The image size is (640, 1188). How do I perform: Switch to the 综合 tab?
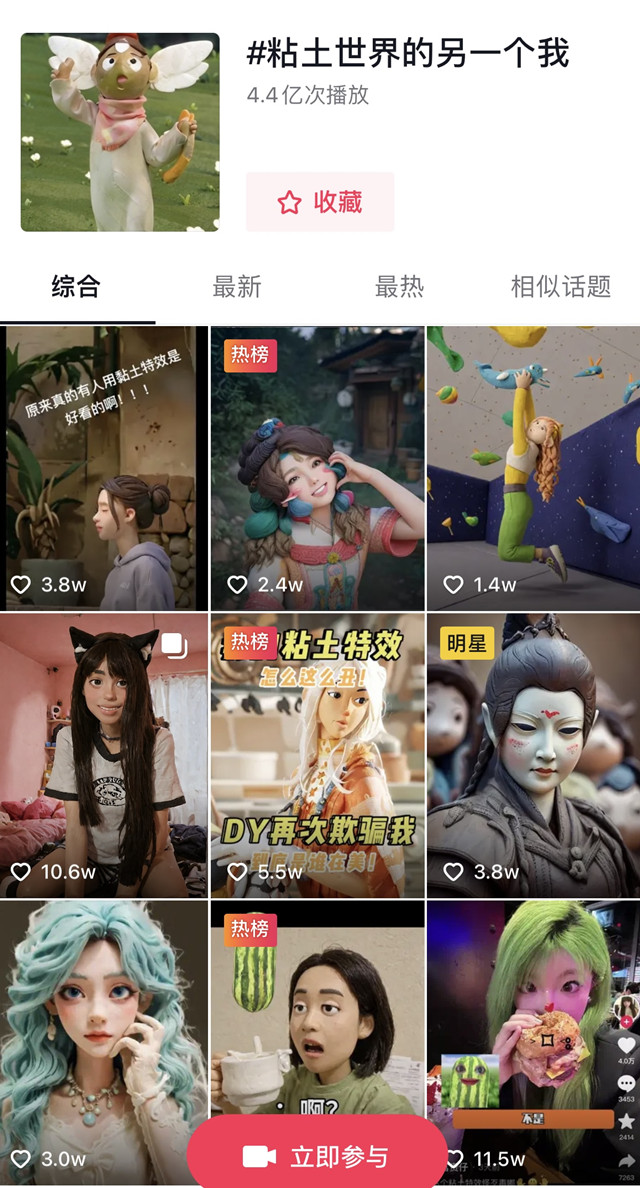click(x=76, y=287)
